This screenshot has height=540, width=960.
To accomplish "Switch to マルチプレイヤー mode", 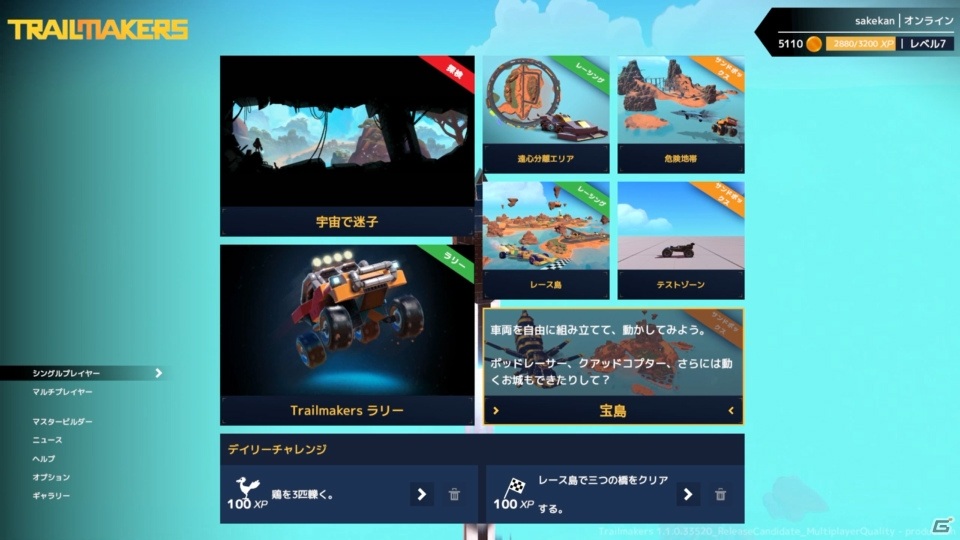I will coord(62,392).
